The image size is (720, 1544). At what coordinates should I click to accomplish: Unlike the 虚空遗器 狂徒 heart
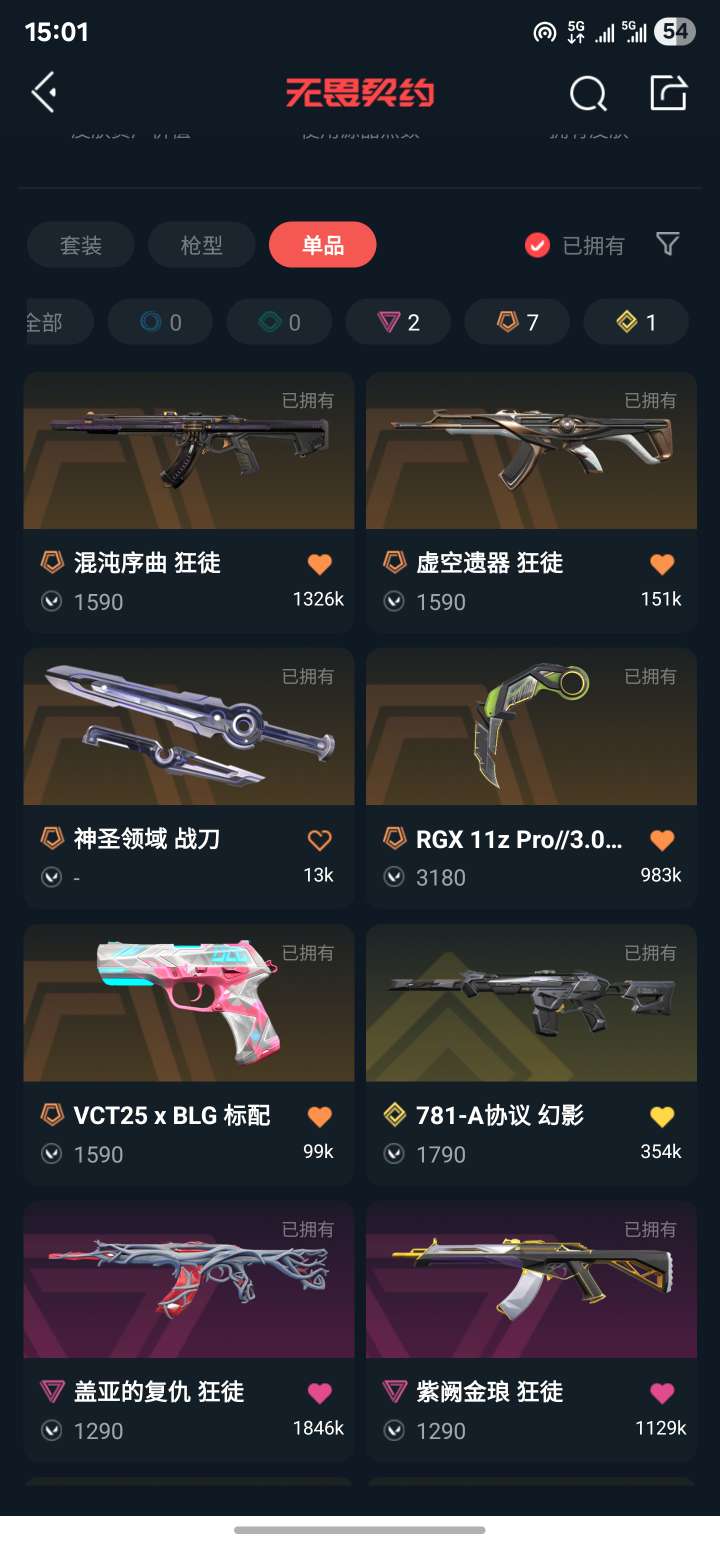[x=662, y=564]
